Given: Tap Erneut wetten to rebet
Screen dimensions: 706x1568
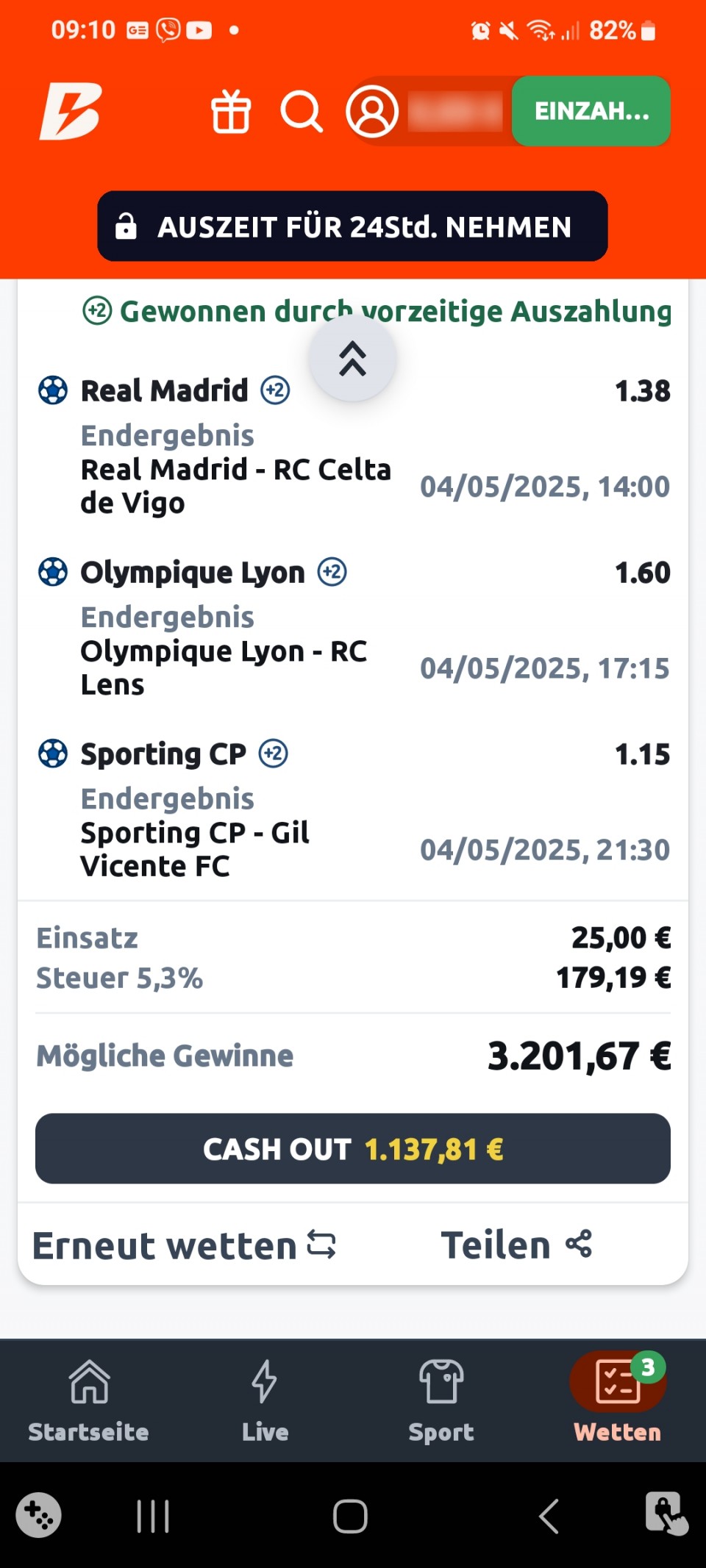Looking at the screenshot, I should click(x=184, y=1245).
